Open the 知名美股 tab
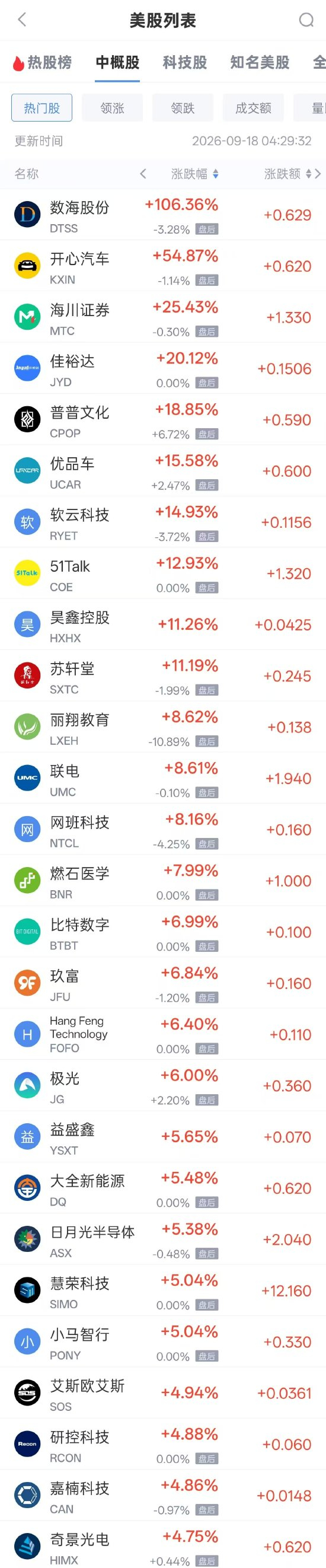 (260, 62)
